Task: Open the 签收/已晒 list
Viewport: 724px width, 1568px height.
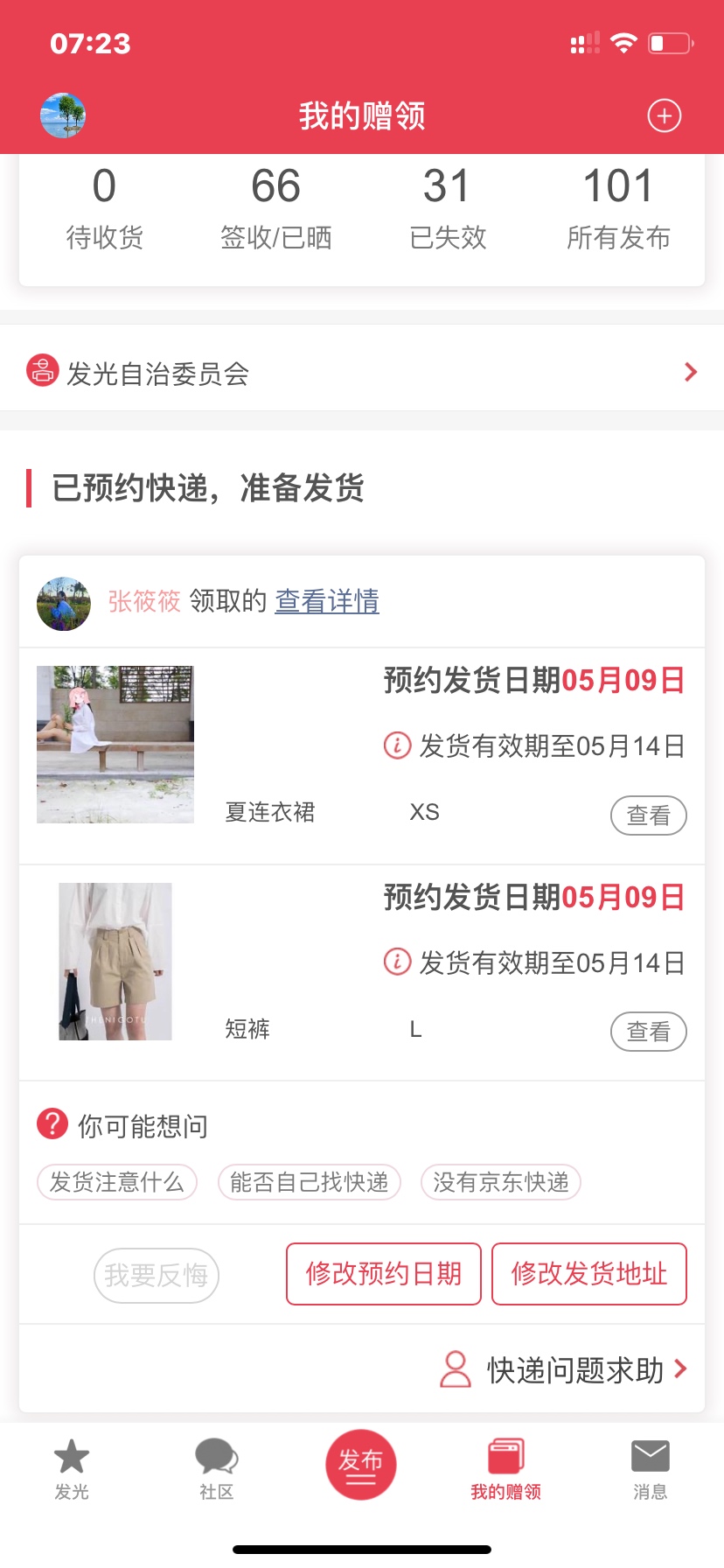Action: (x=275, y=208)
